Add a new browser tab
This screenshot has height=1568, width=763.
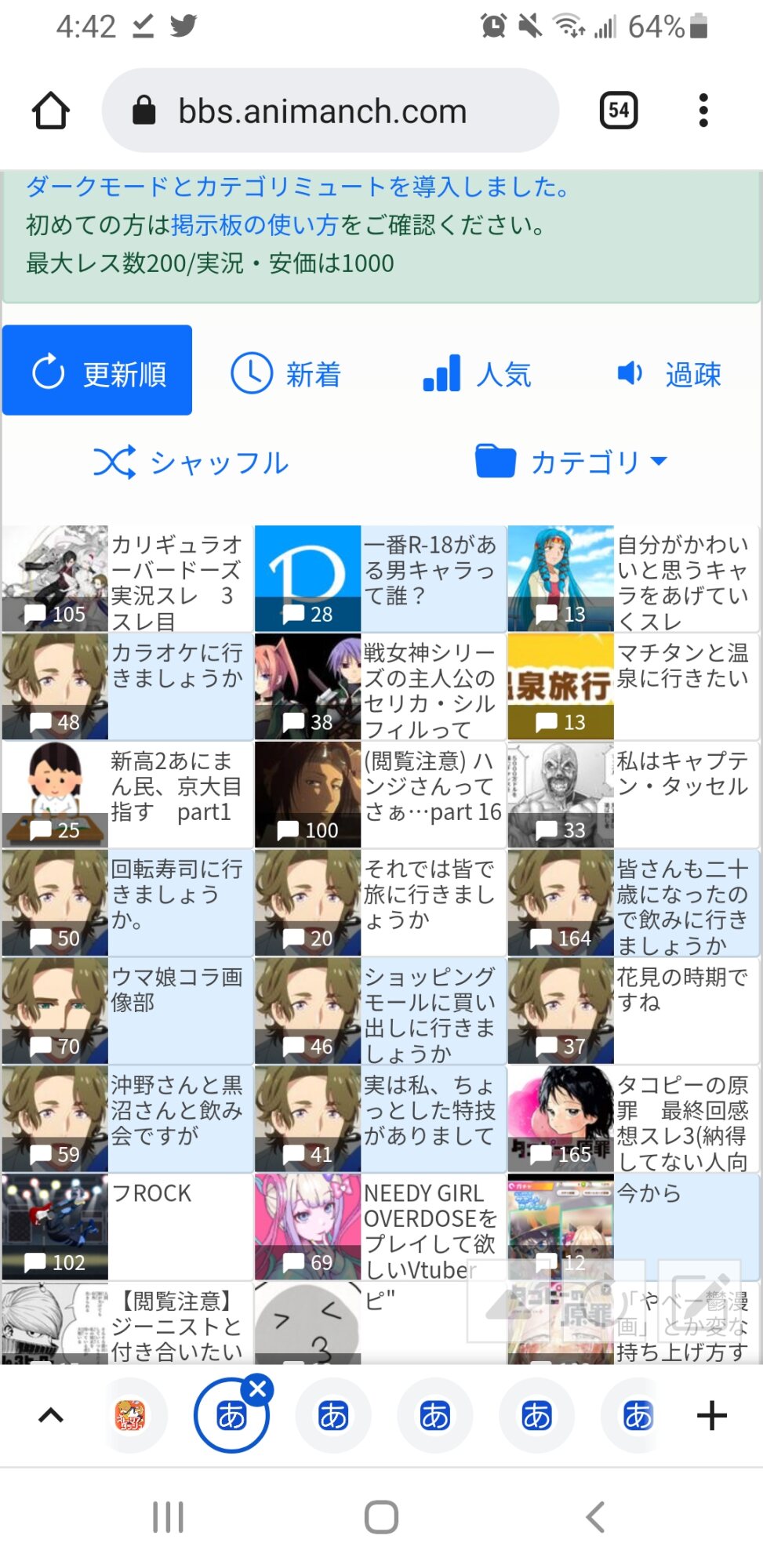point(711,1416)
